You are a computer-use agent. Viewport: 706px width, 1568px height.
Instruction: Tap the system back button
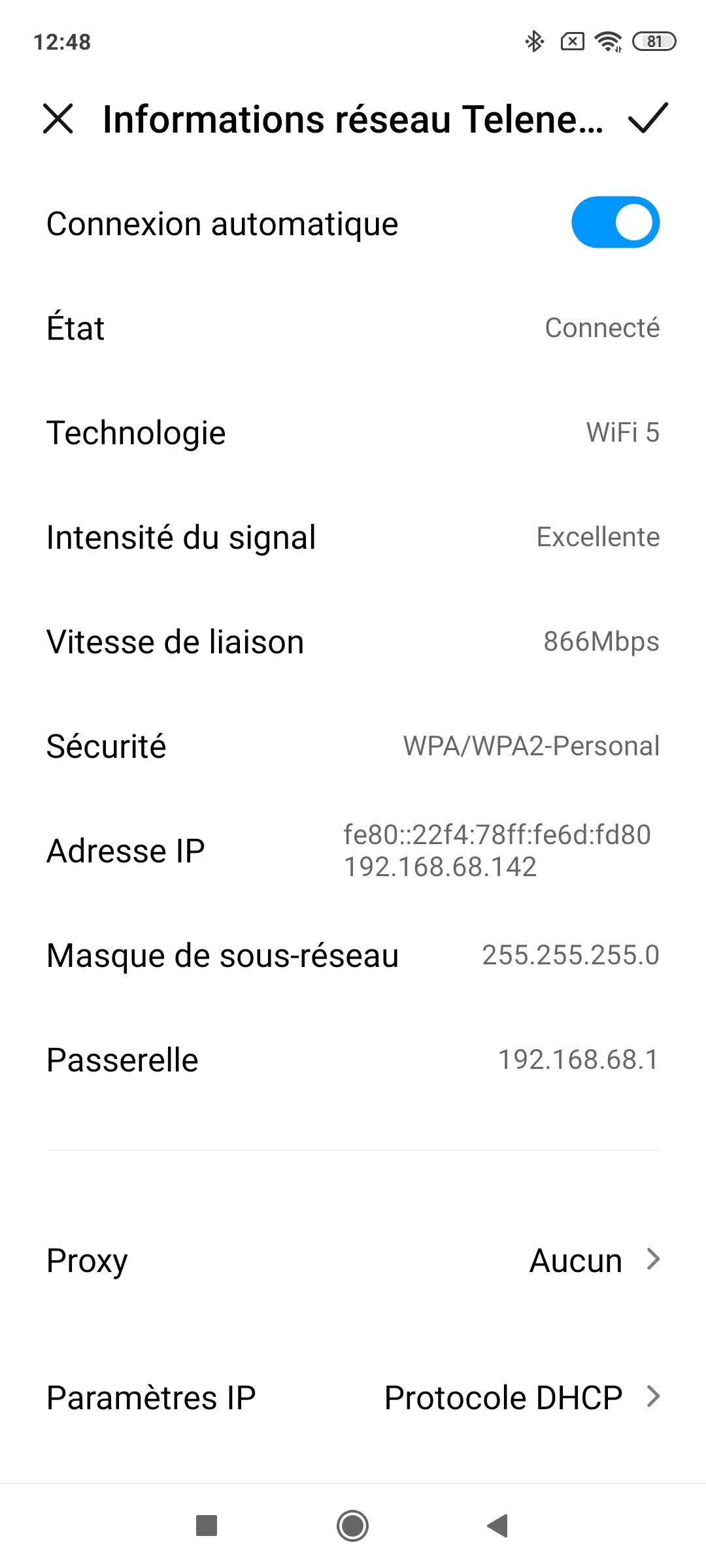pyautogui.click(x=498, y=1526)
